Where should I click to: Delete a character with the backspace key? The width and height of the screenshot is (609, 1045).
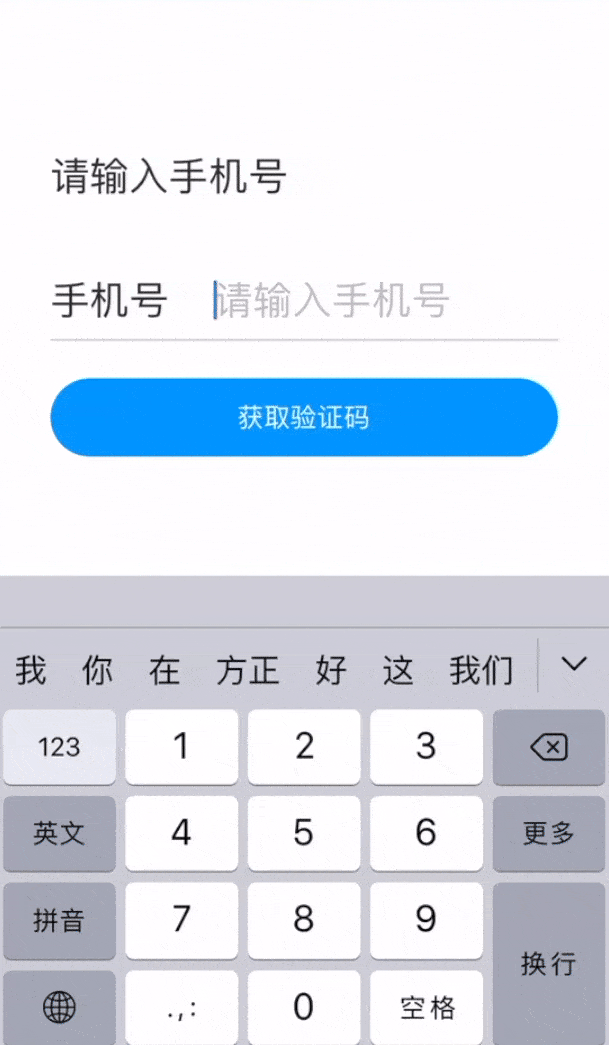pos(548,746)
